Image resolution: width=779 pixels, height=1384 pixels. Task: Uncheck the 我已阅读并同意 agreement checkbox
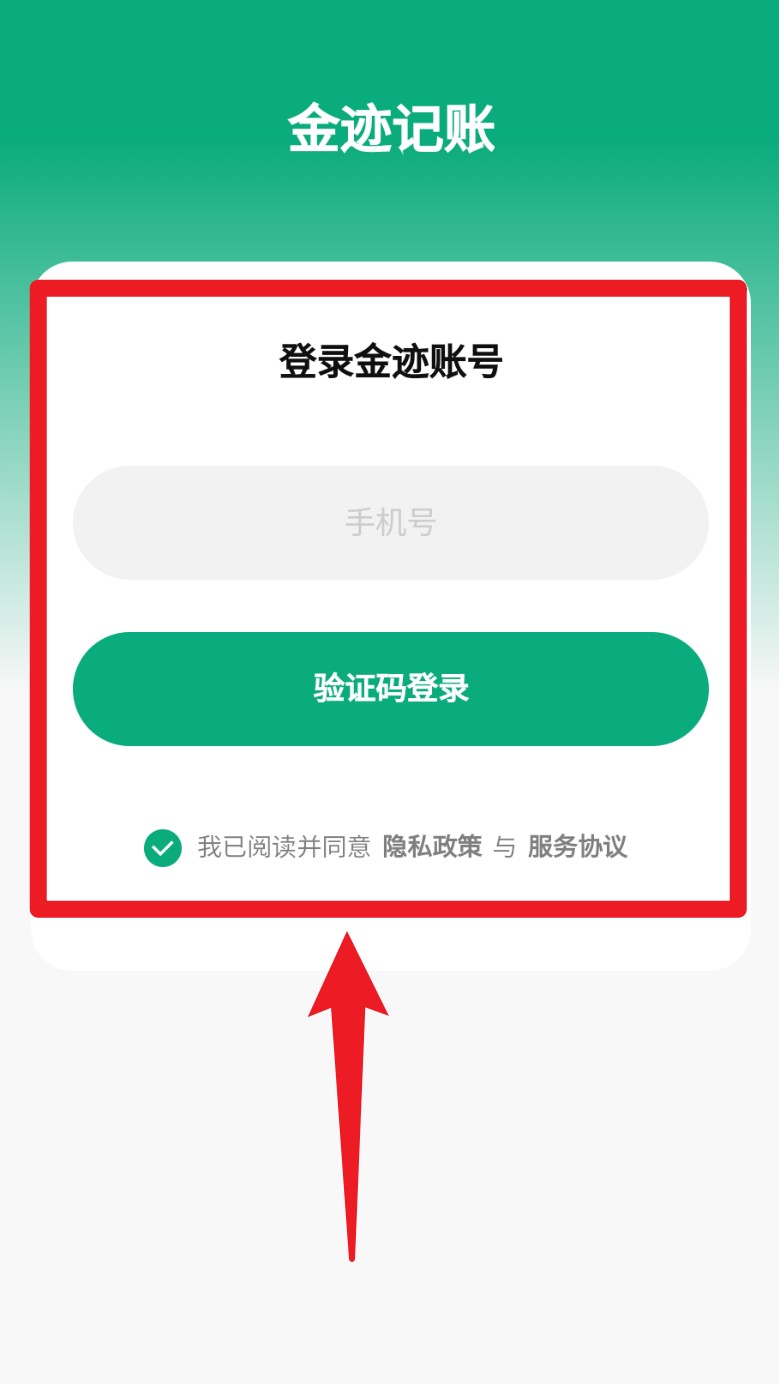pyautogui.click(x=163, y=848)
